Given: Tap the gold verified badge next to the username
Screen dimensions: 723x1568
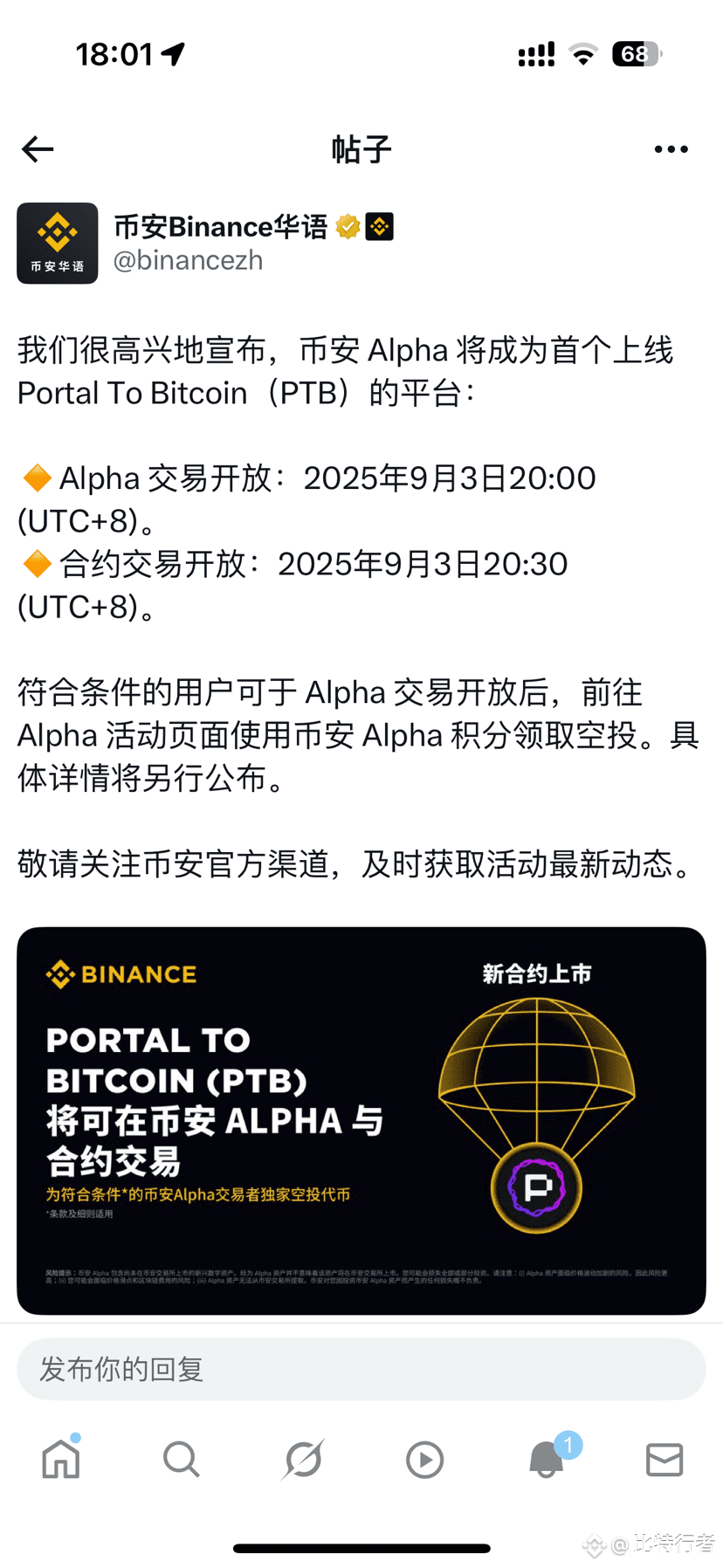Looking at the screenshot, I should point(348,225).
